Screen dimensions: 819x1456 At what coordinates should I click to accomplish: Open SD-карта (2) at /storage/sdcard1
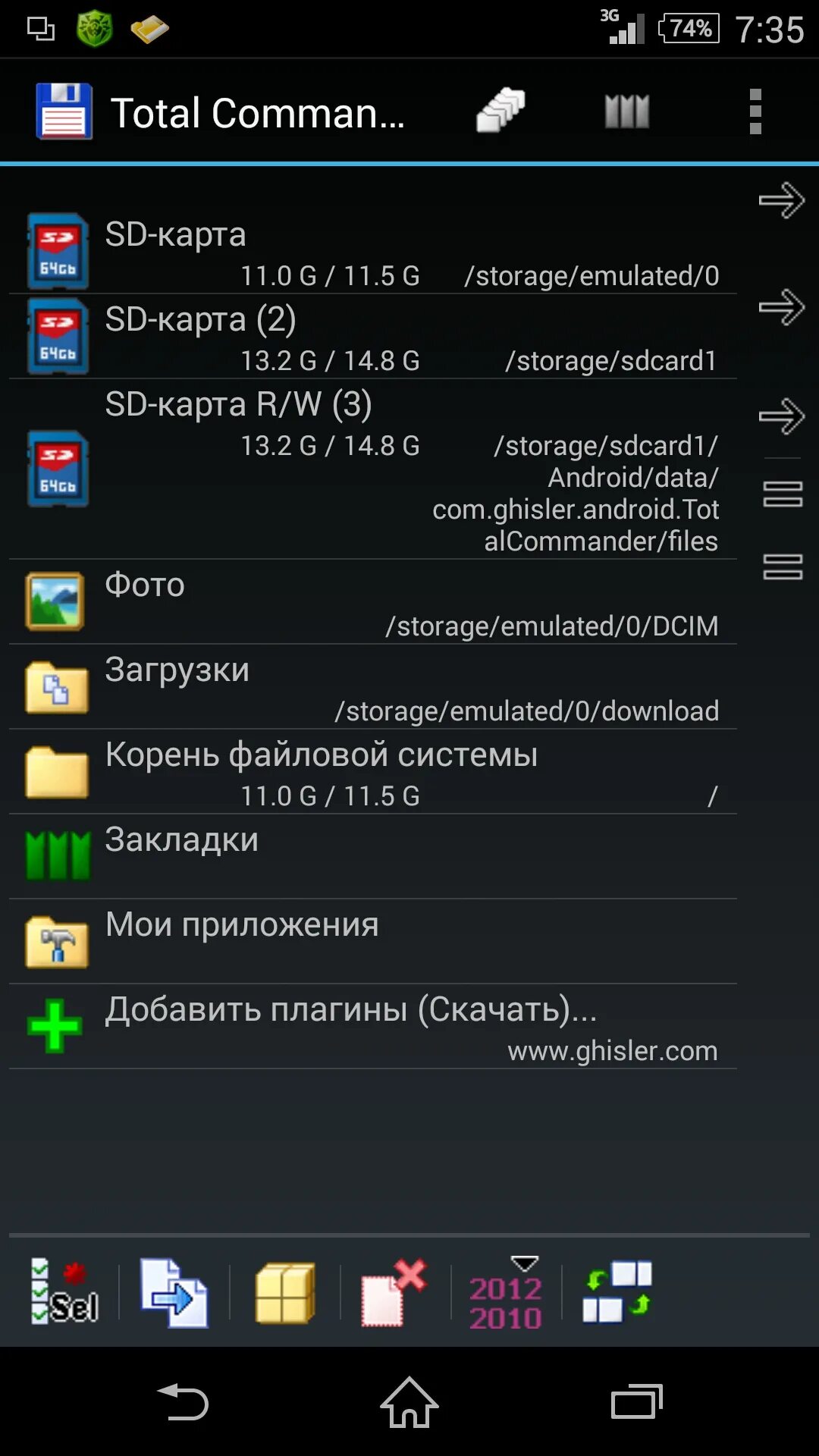372,337
